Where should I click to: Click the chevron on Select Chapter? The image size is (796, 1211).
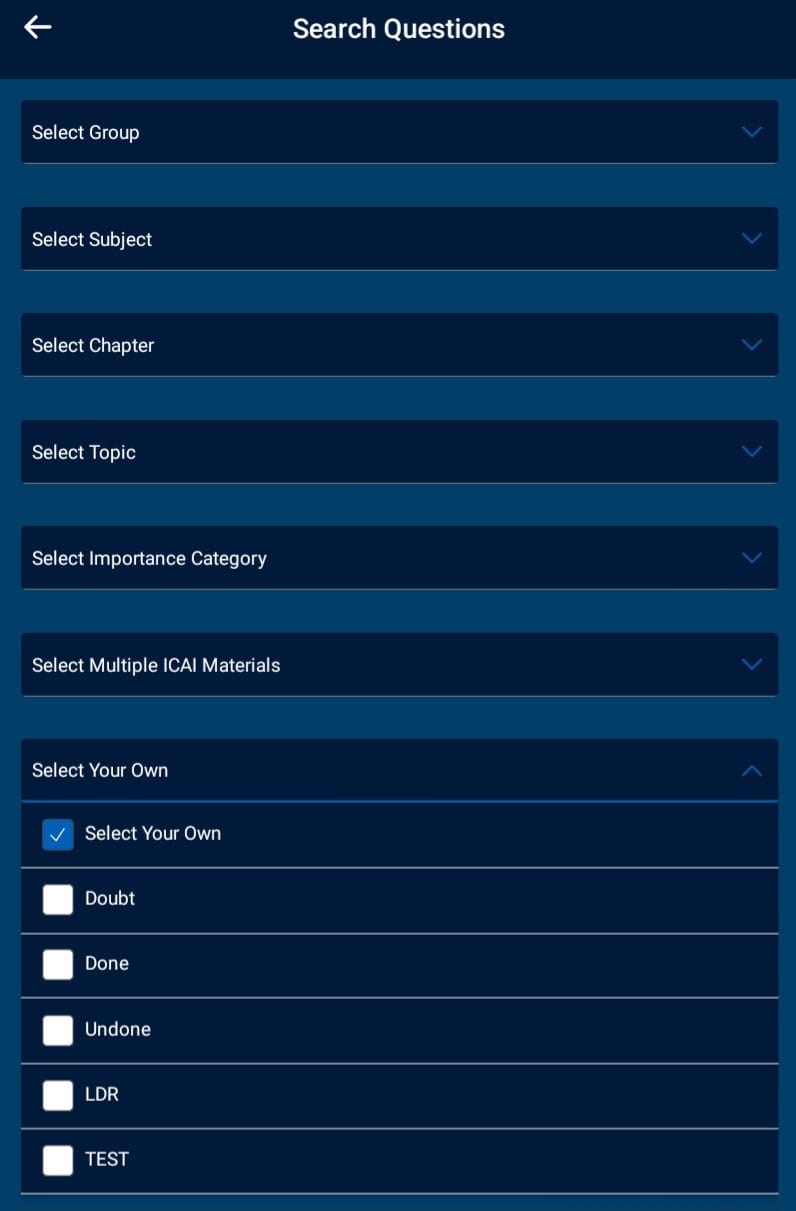click(x=751, y=344)
